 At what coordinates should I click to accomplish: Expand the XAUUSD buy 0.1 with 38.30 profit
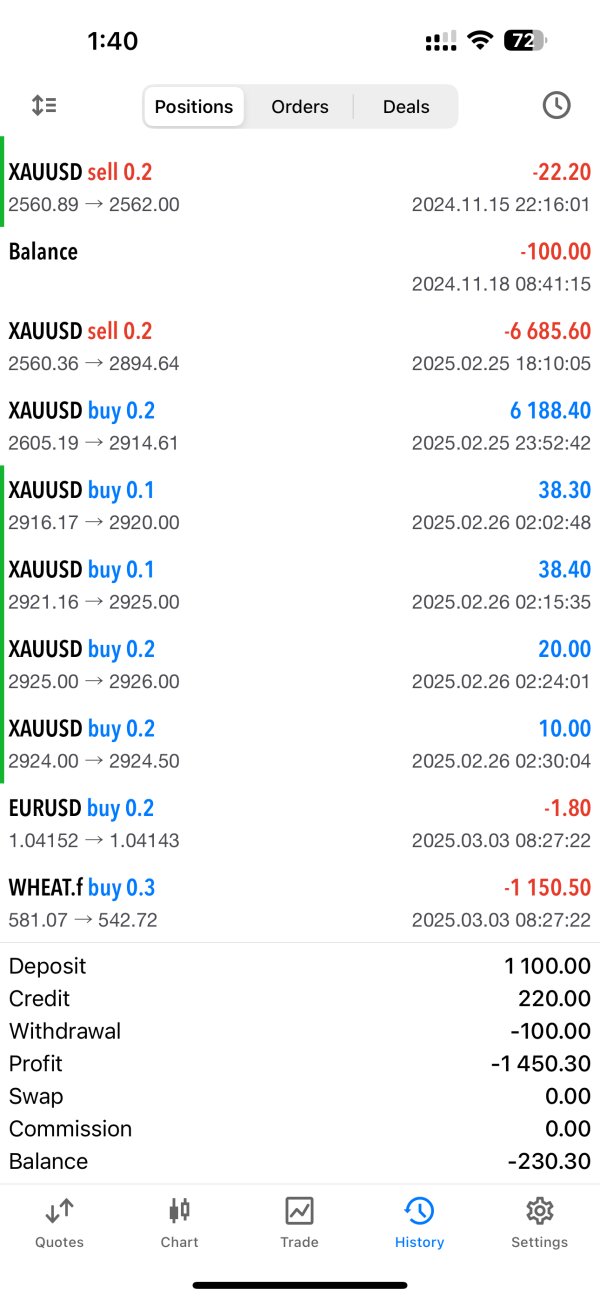coord(300,506)
